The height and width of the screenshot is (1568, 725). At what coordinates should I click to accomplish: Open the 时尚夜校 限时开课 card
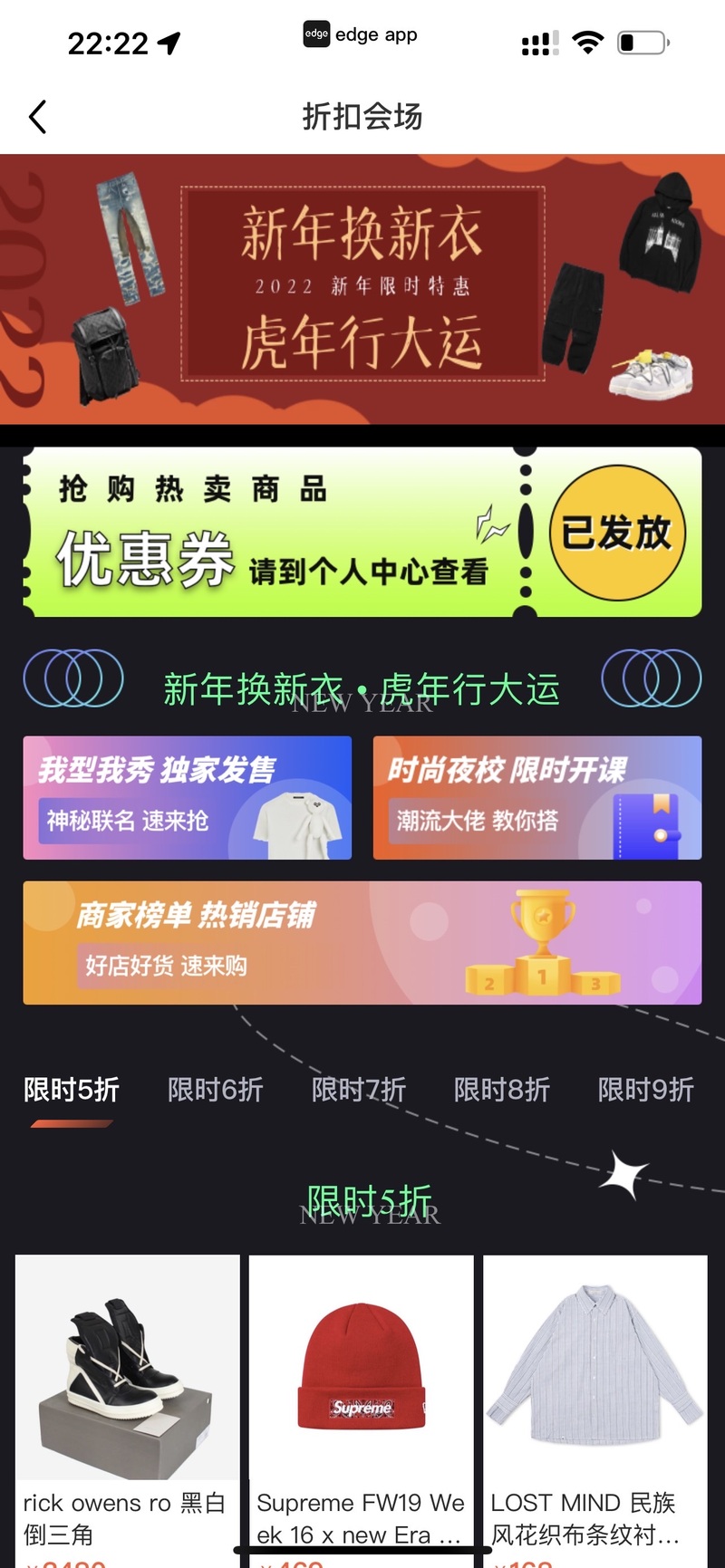[x=537, y=797]
